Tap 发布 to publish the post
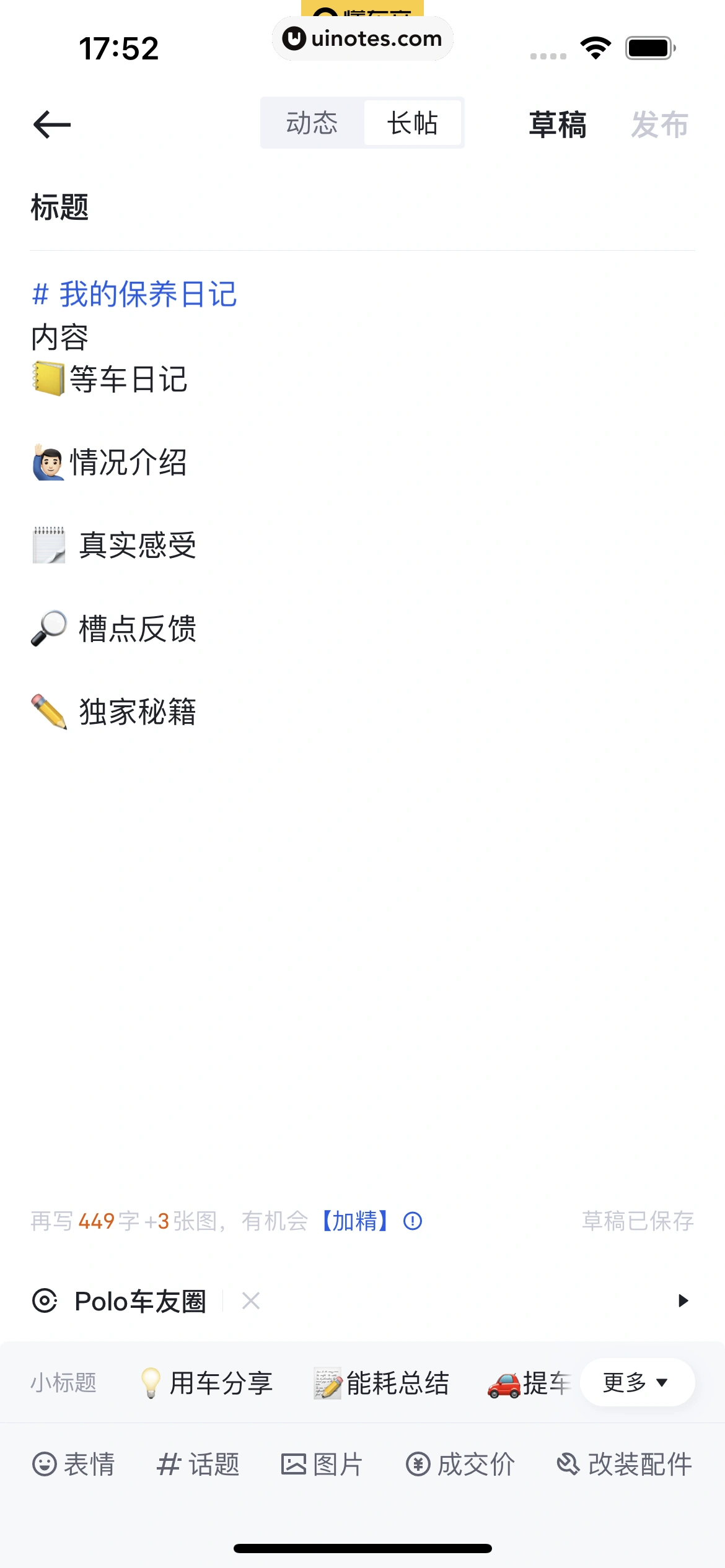 coord(659,124)
